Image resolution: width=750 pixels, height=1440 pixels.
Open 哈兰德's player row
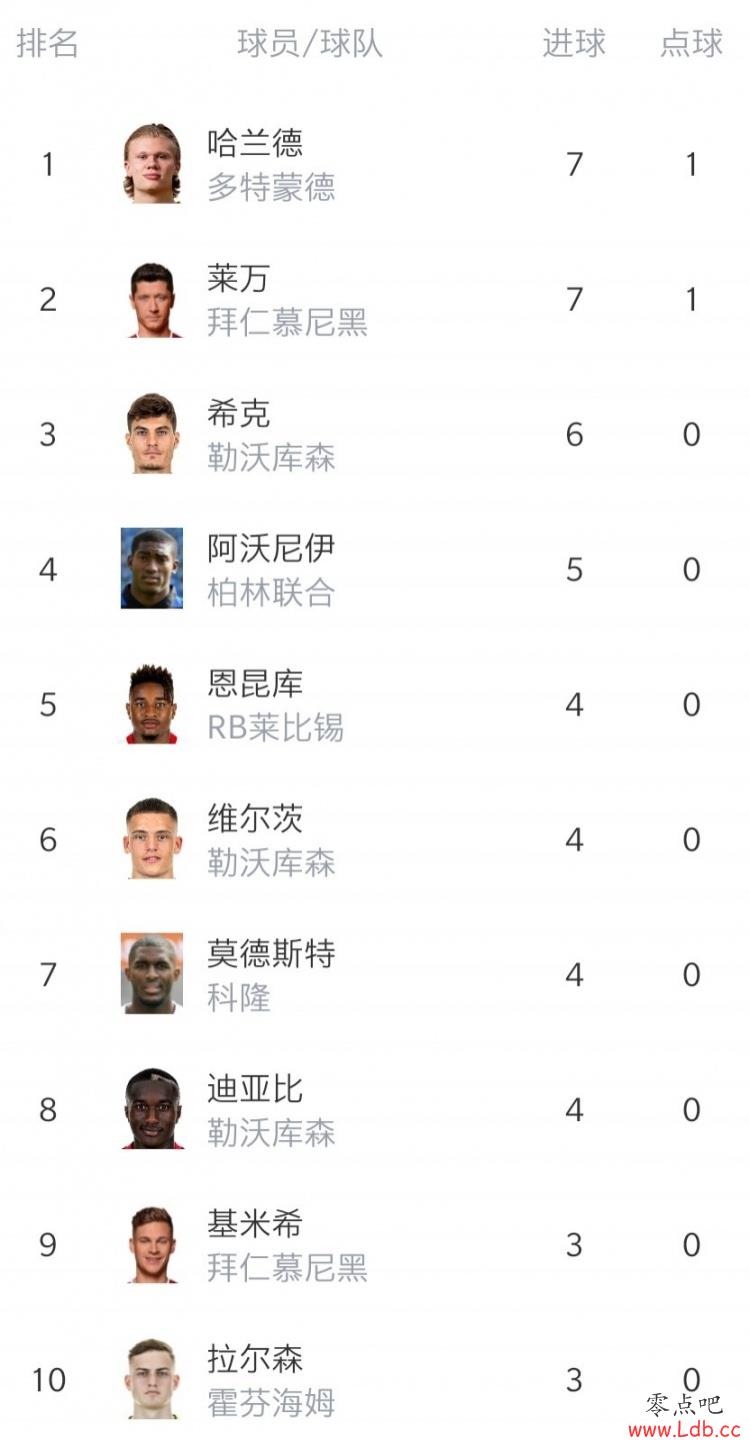(375, 164)
